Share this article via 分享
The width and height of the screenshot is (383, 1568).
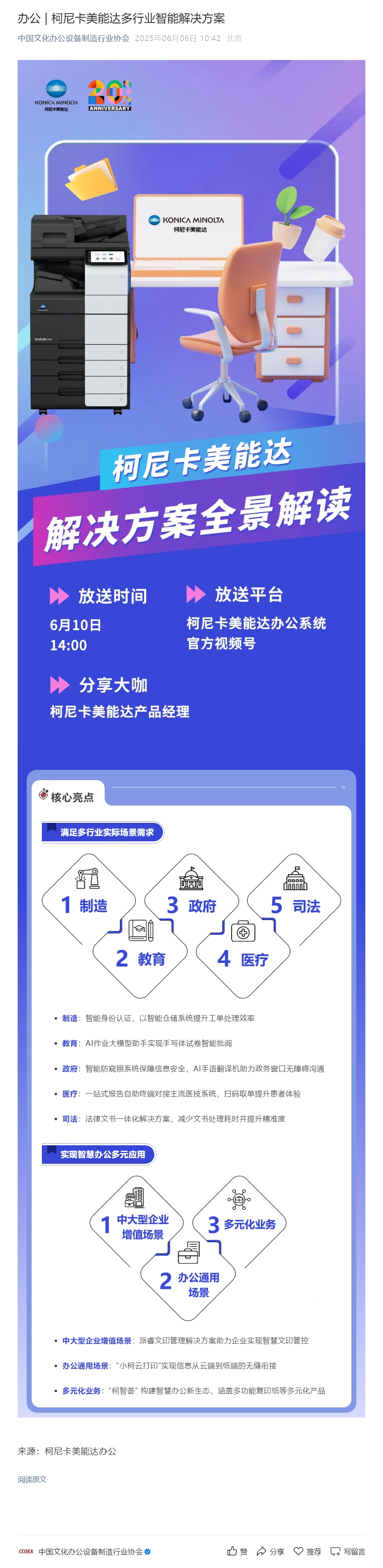270,1551
